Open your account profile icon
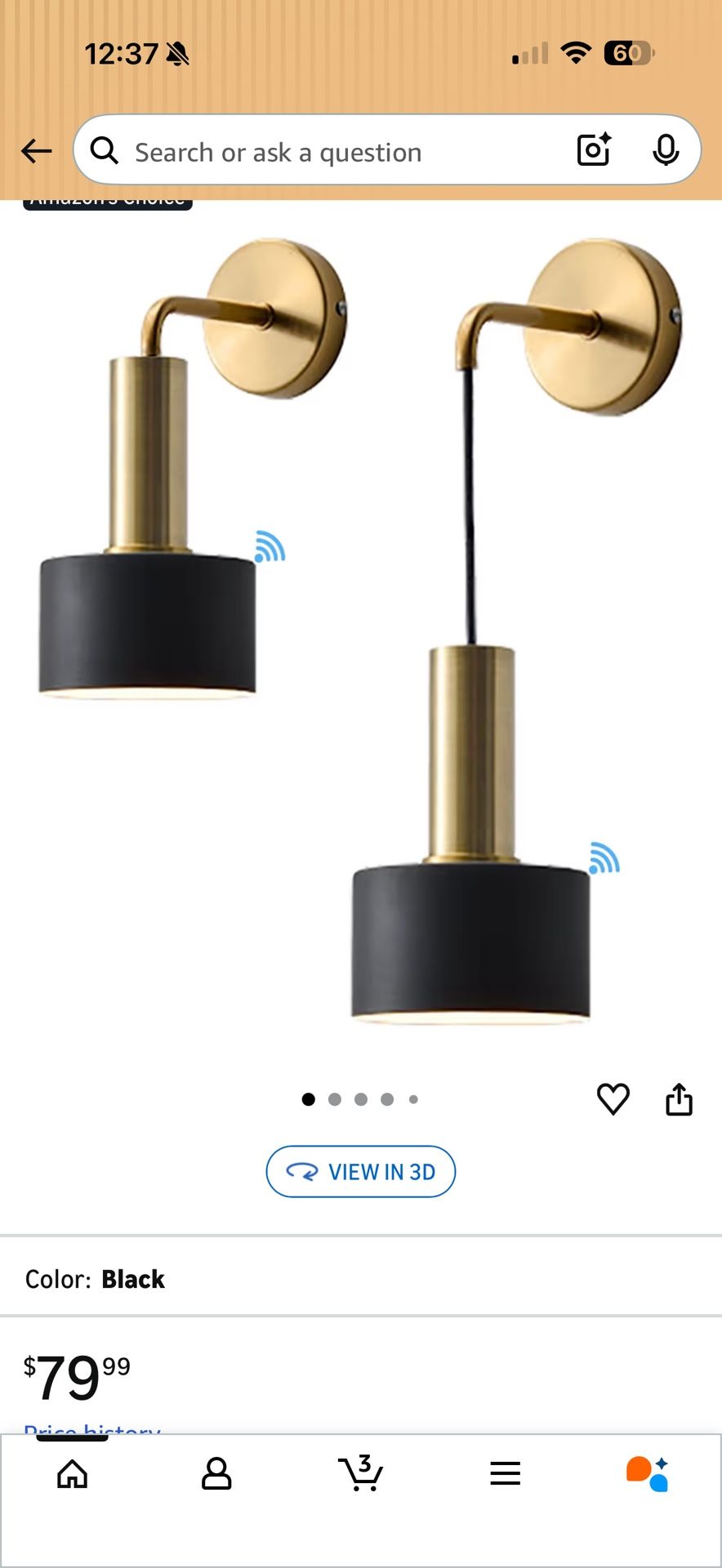The image size is (722, 1568). pos(216,1474)
